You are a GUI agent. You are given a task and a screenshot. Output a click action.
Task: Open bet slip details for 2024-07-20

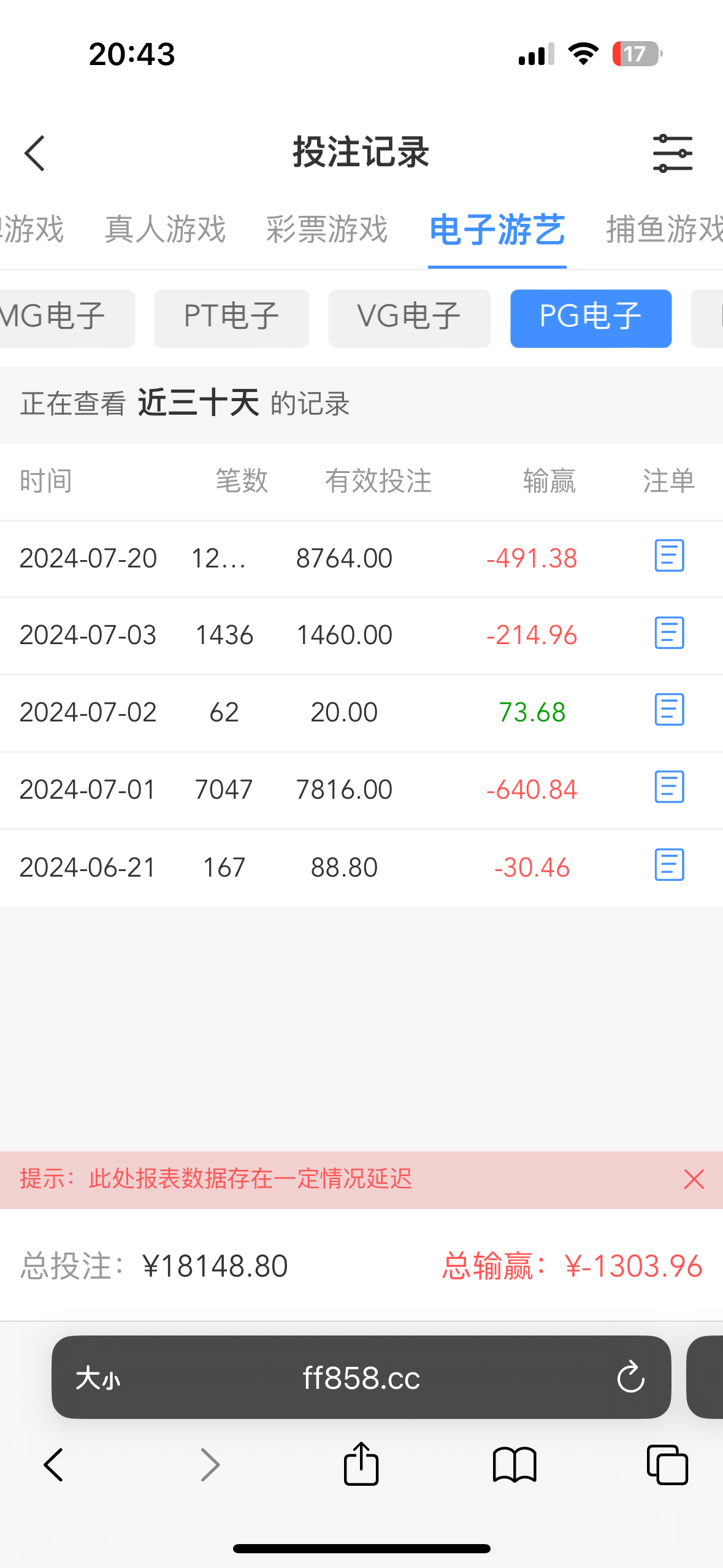tap(669, 556)
